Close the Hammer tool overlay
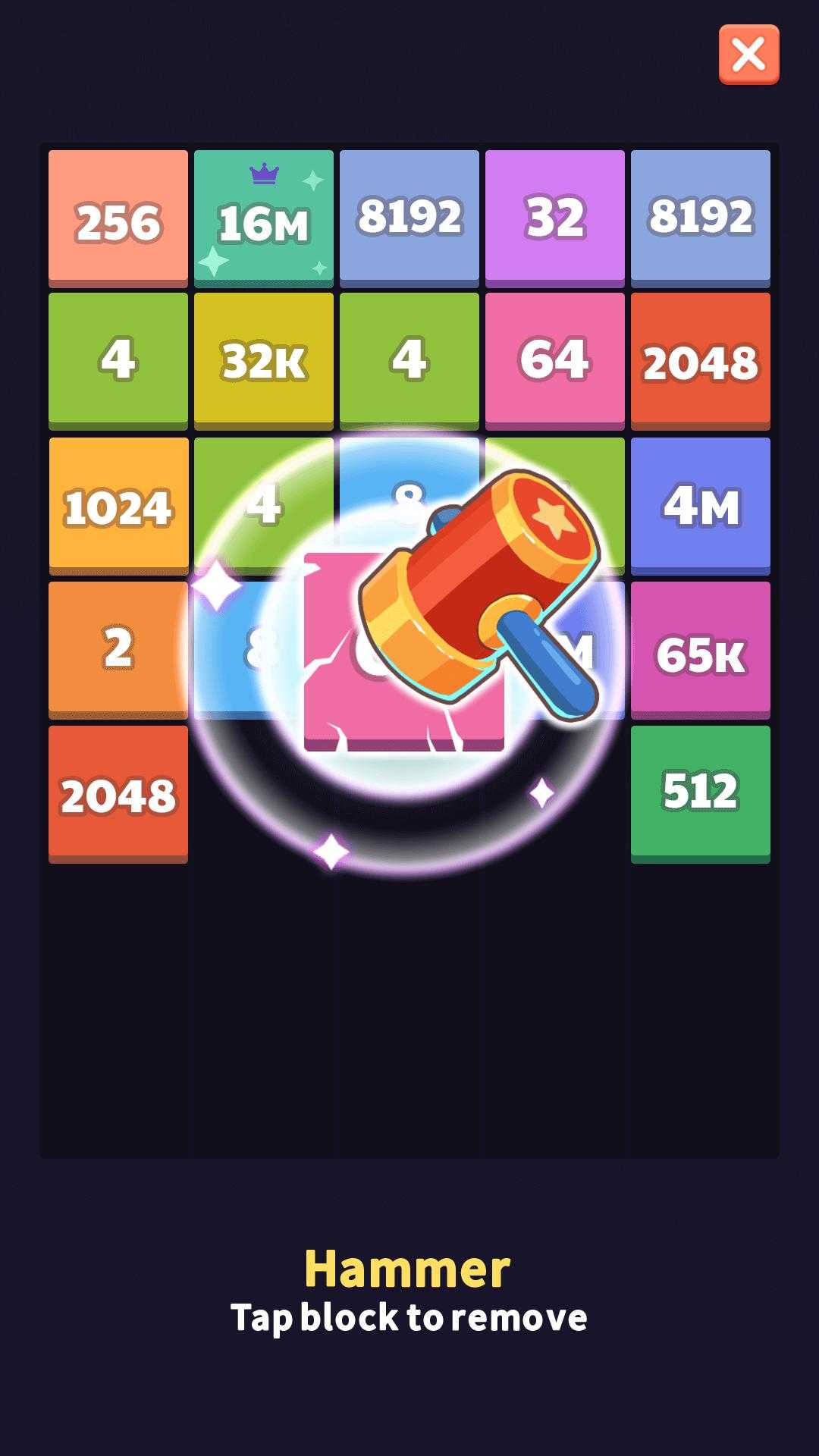Screen dimensions: 819x1456 coord(748,55)
